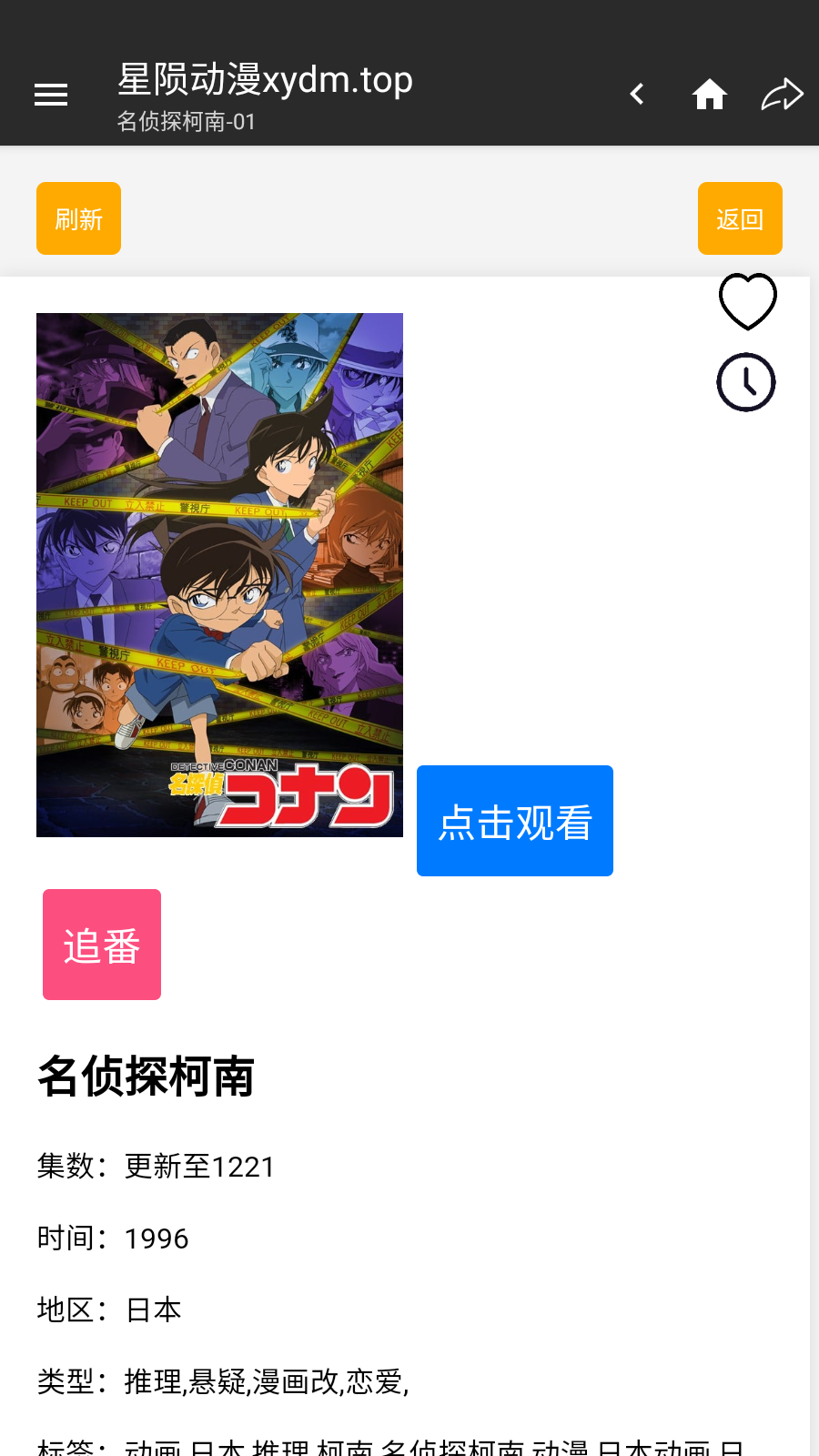Open the hamburger drawer menu

(x=51, y=95)
